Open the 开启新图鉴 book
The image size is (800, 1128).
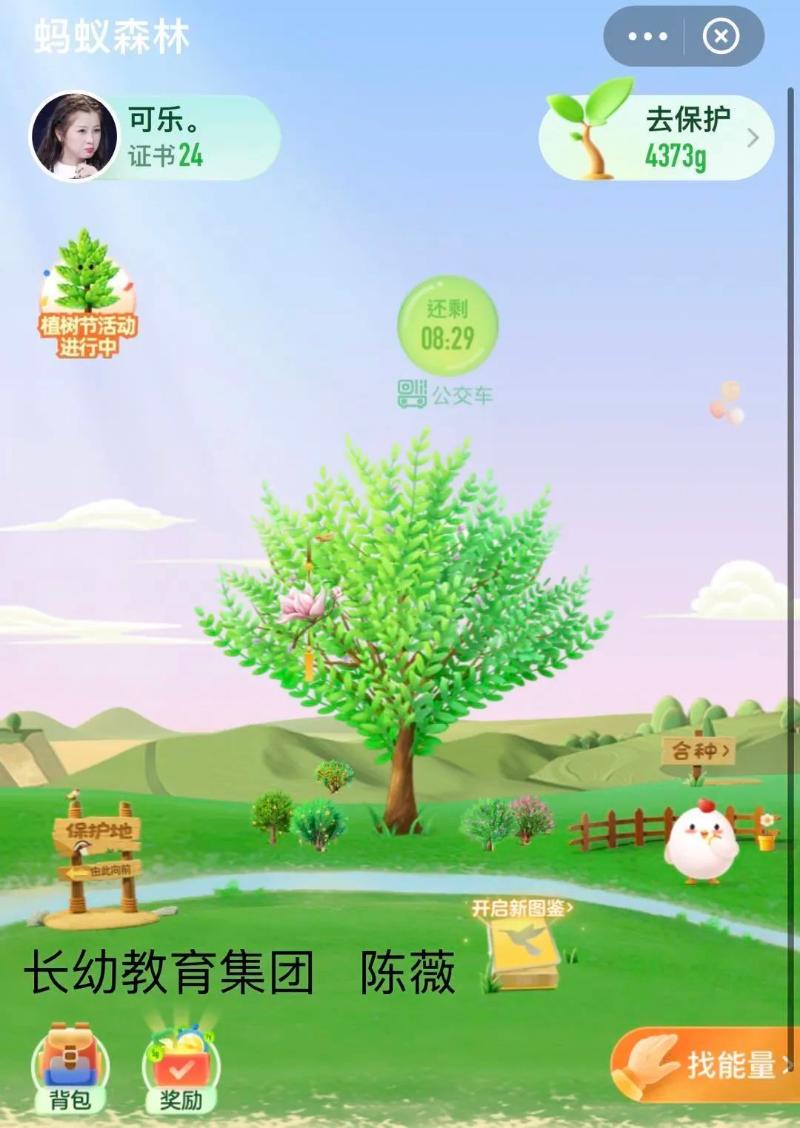click(x=524, y=945)
